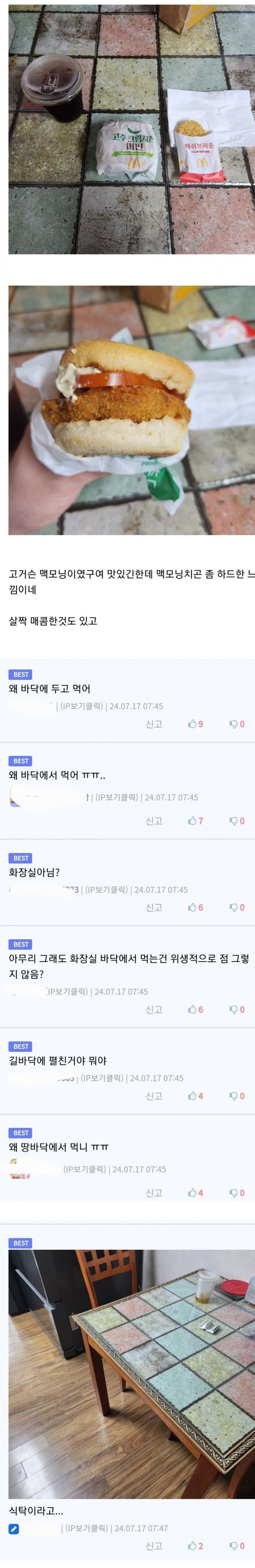Report the comment about 화장실 바닥 위생

[x=154, y=1009]
